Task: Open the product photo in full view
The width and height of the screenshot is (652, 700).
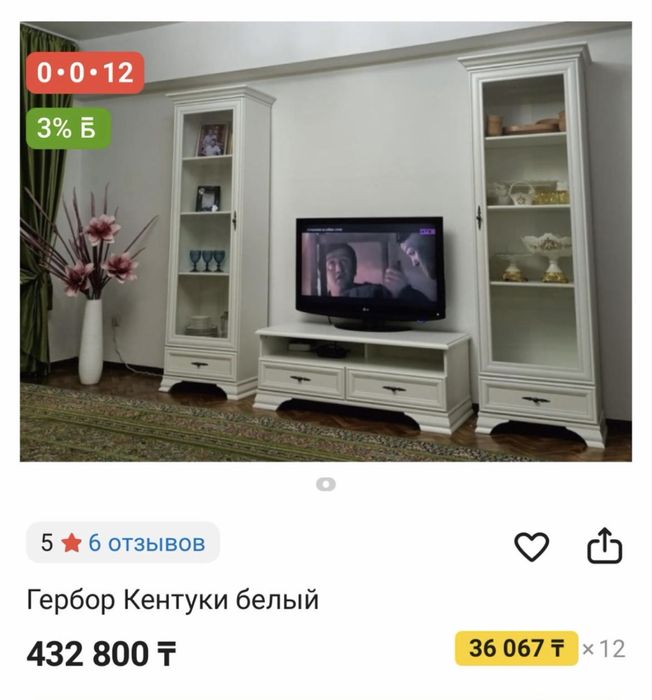Action: [x=326, y=250]
